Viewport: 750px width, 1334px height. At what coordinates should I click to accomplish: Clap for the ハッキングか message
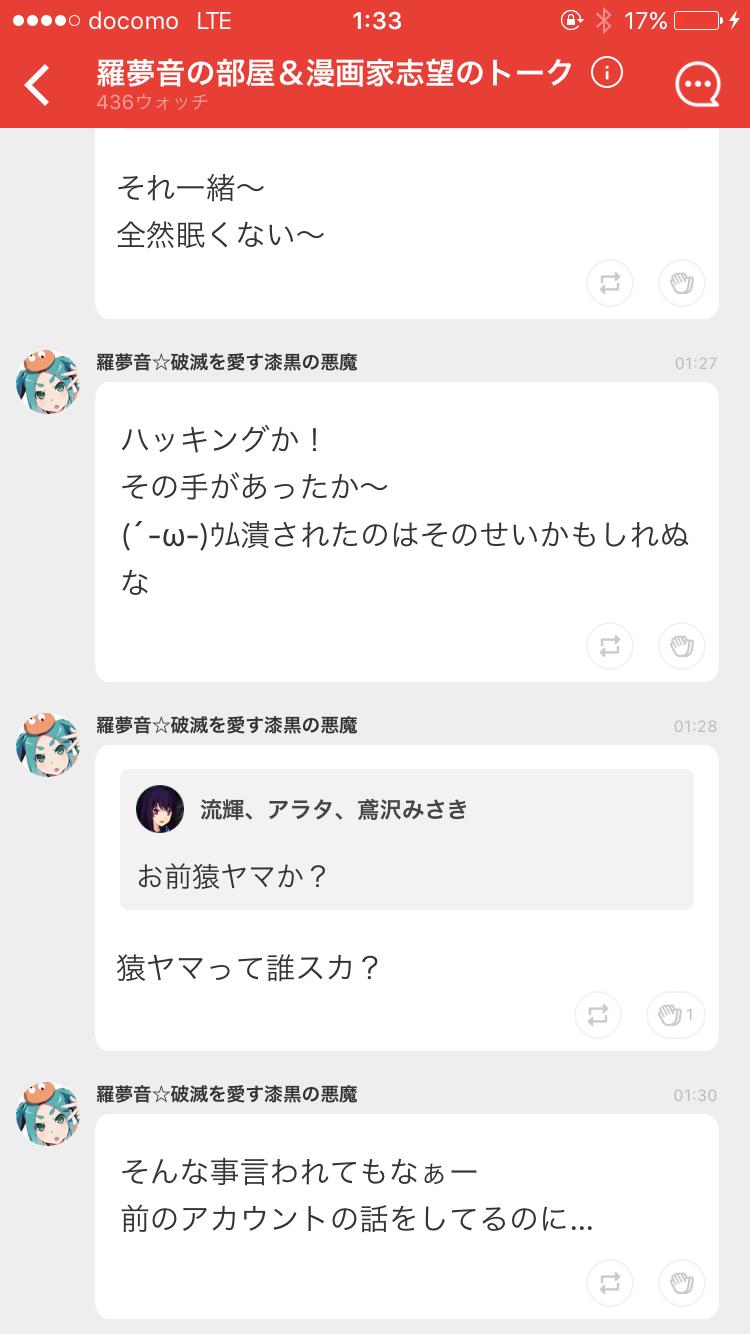[x=681, y=647]
